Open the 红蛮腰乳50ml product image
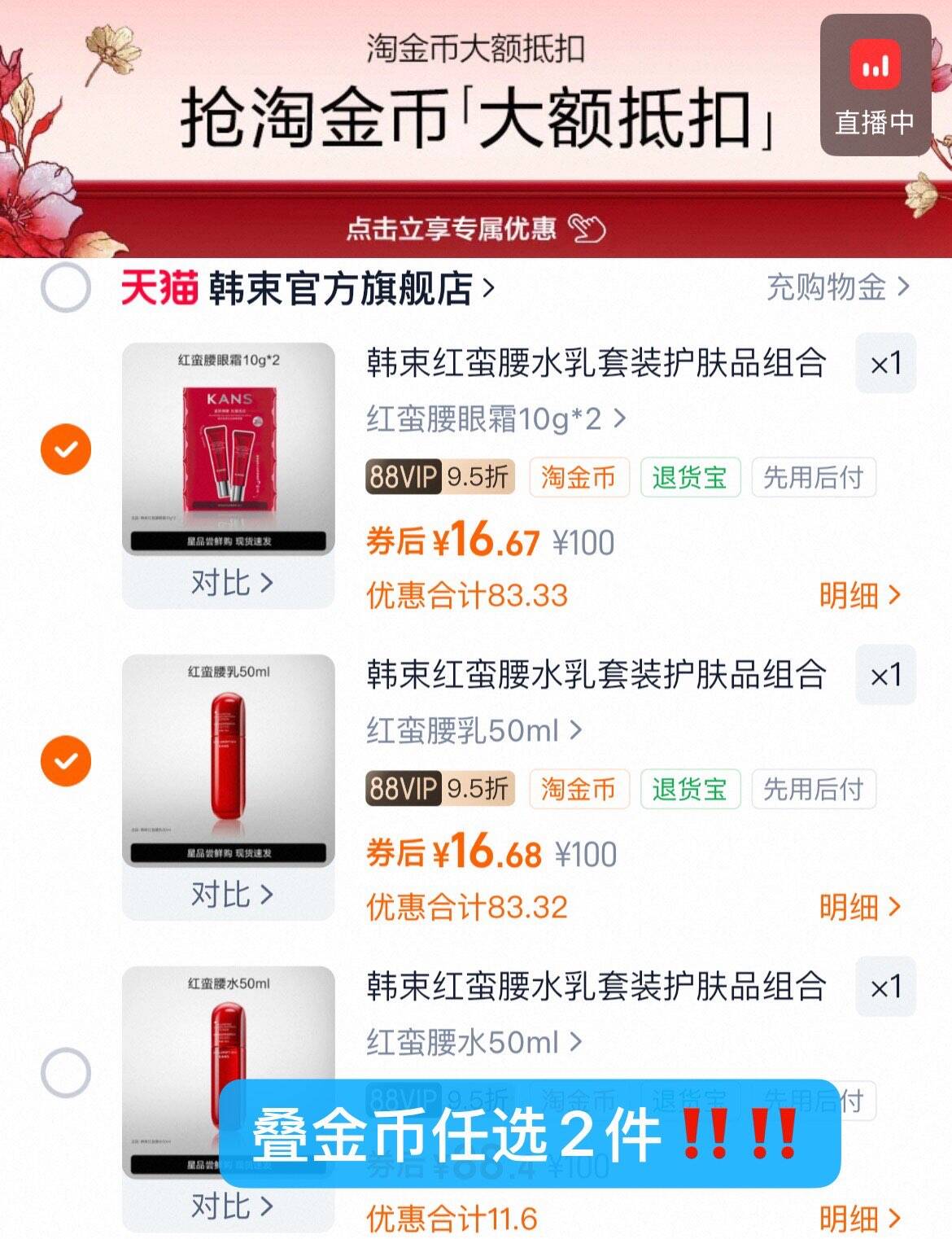 (229, 760)
